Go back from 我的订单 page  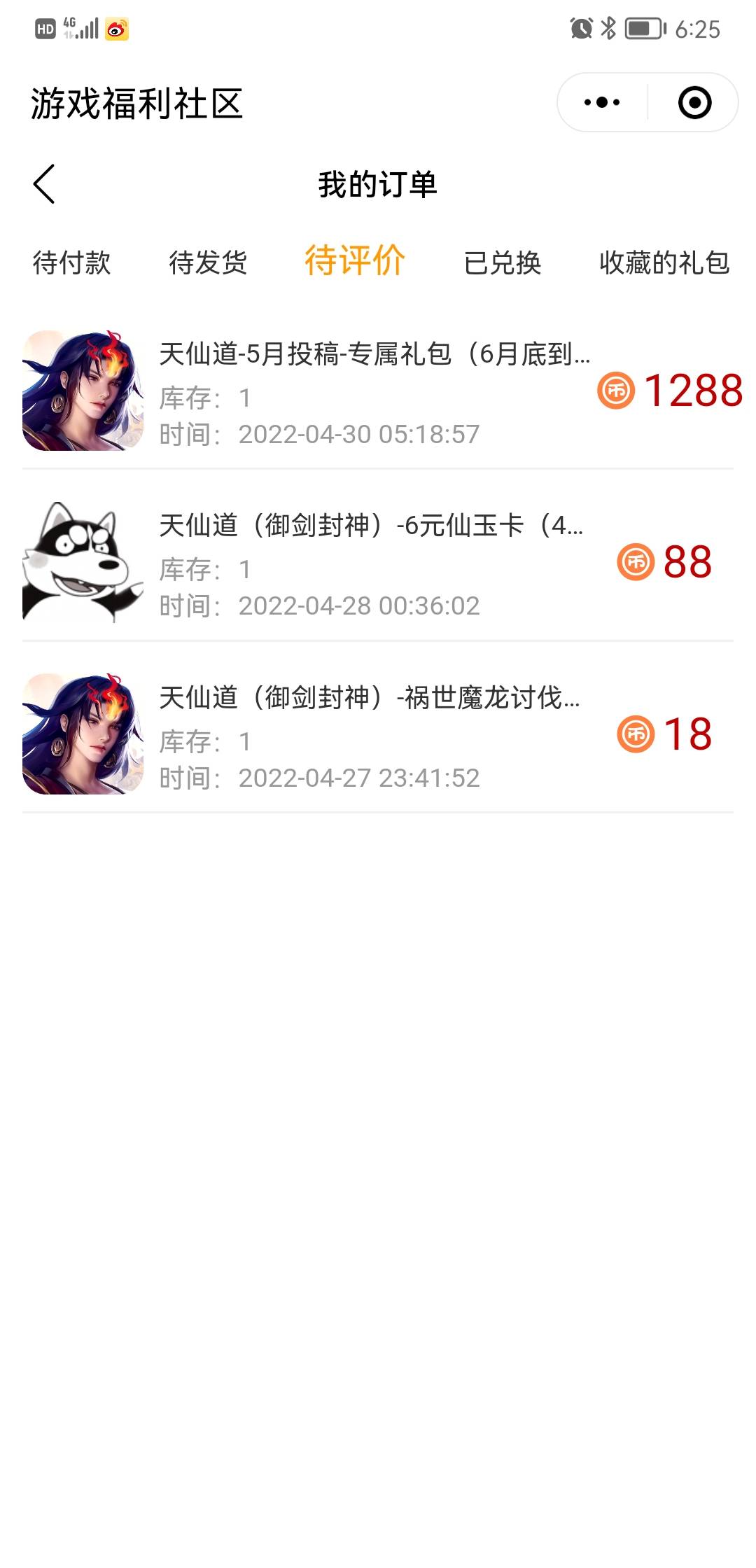44,185
